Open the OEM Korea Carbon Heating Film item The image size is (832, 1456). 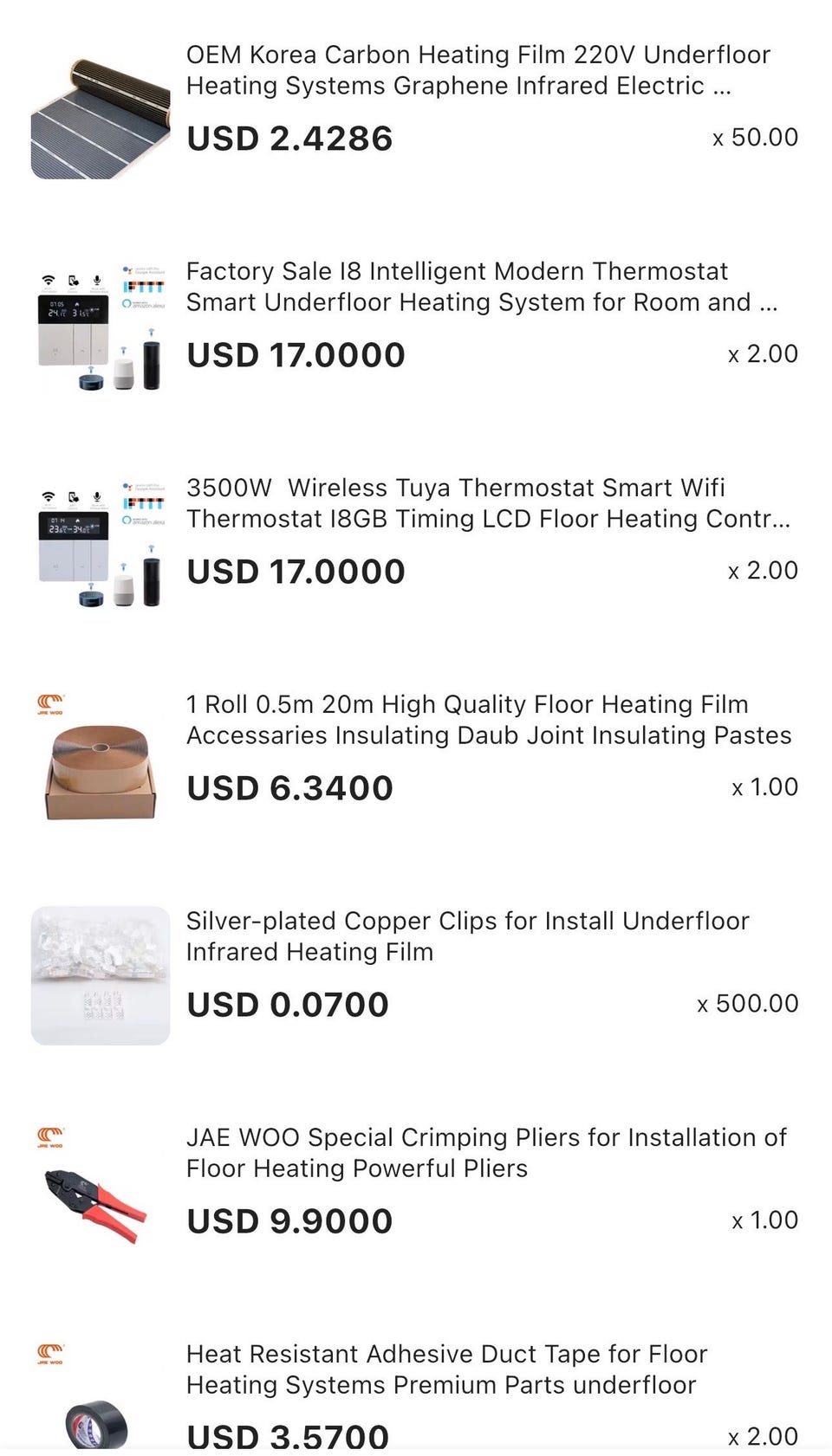point(478,70)
